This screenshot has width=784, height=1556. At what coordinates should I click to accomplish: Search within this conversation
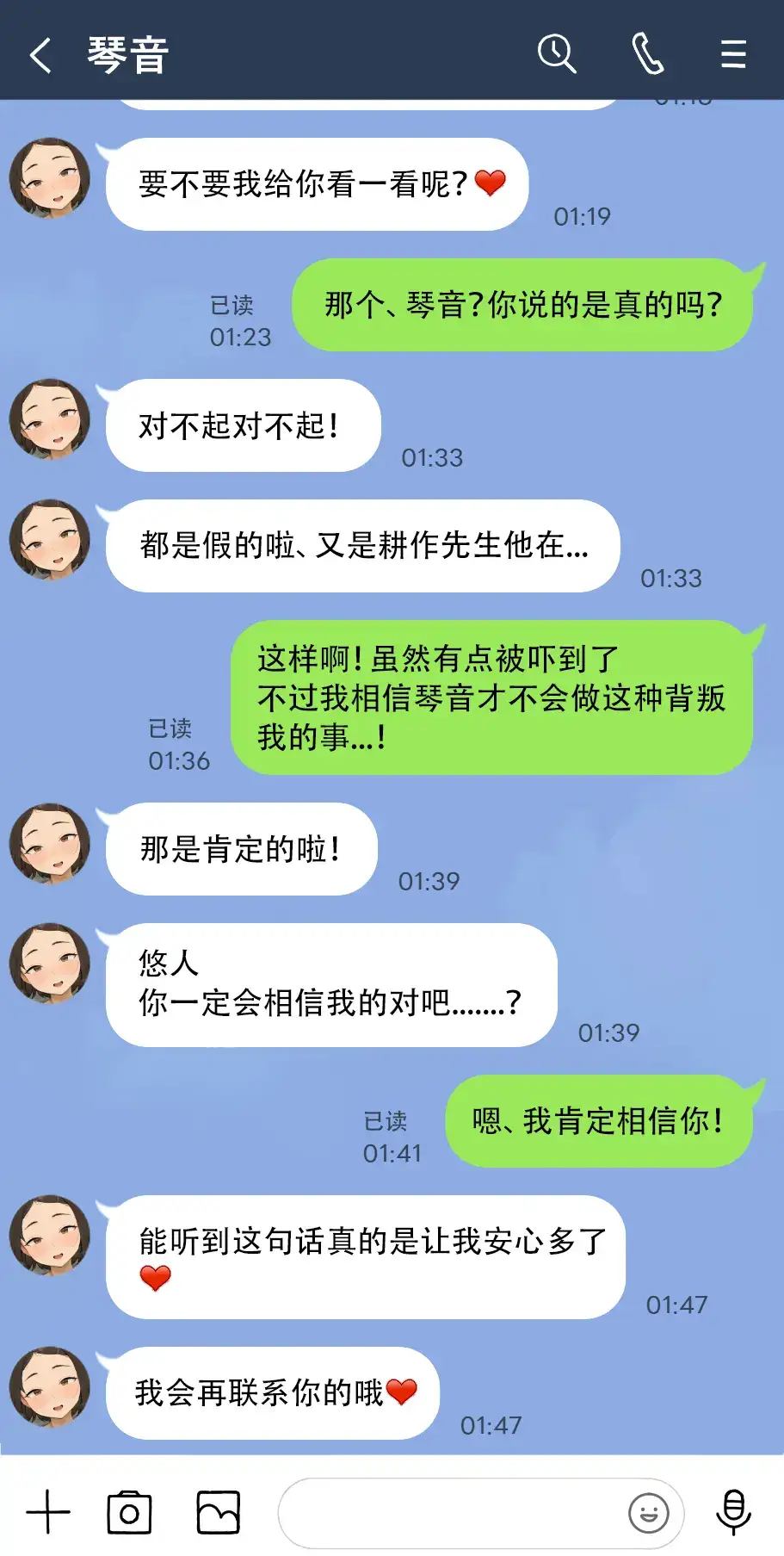tap(557, 54)
